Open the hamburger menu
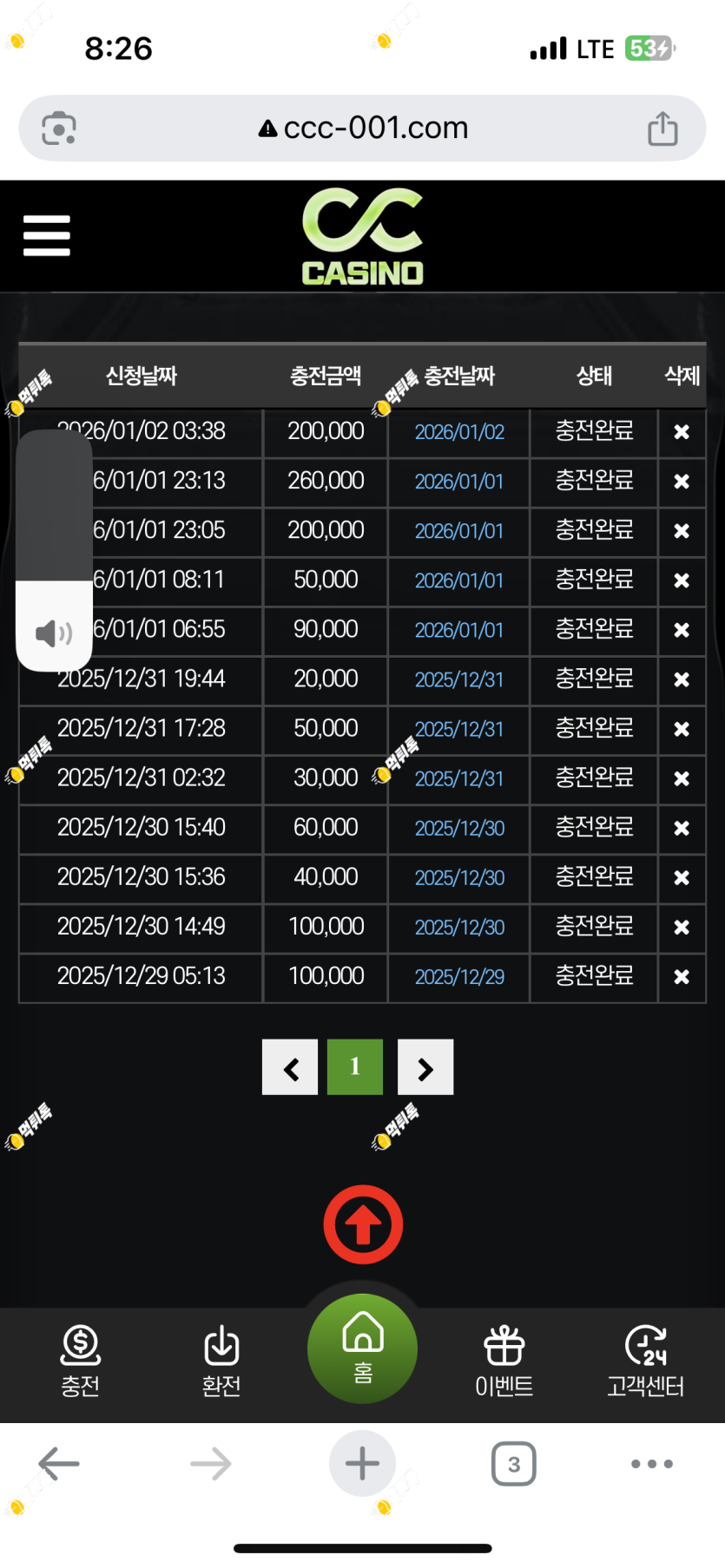The image size is (725, 1568). pyautogui.click(x=47, y=236)
